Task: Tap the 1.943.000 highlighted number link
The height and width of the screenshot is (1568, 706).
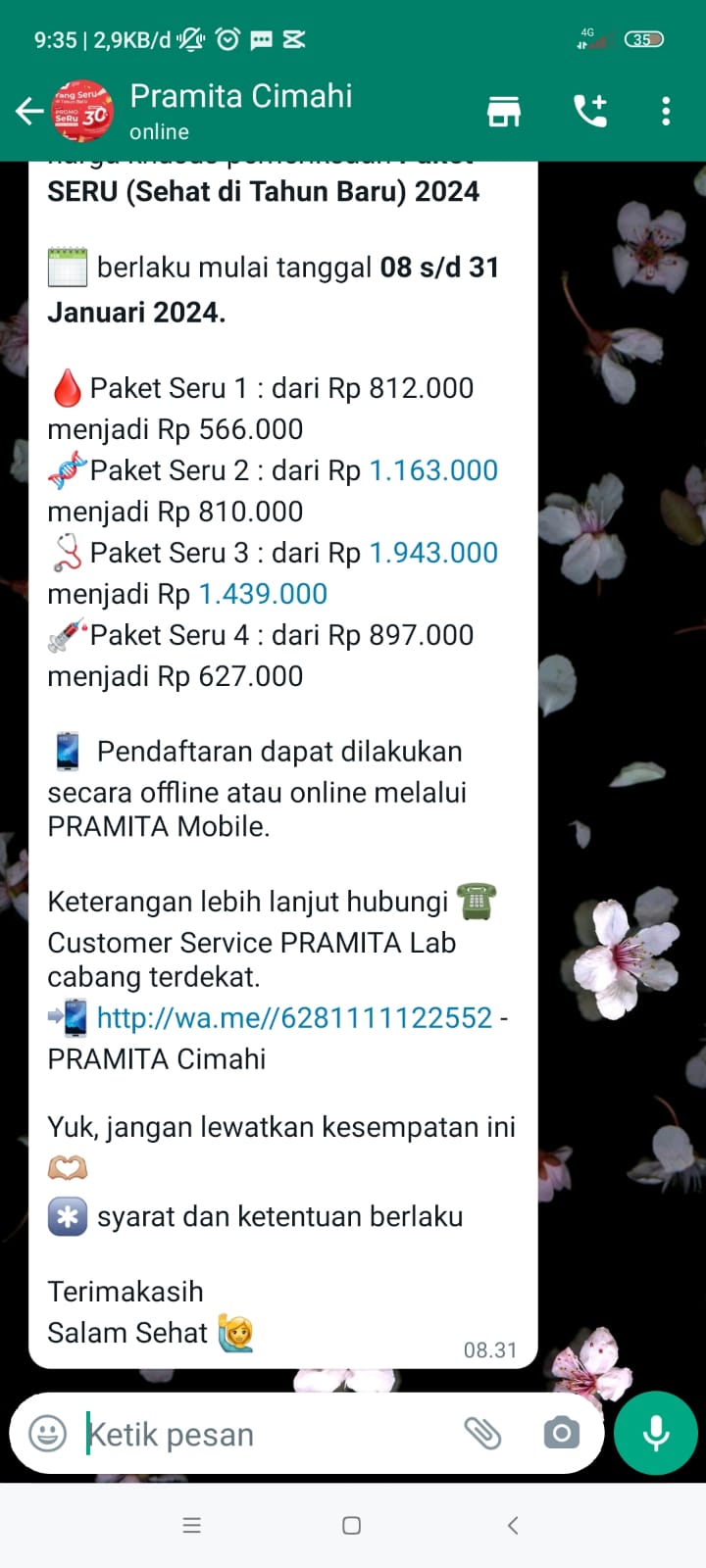Action: tap(433, 553)
